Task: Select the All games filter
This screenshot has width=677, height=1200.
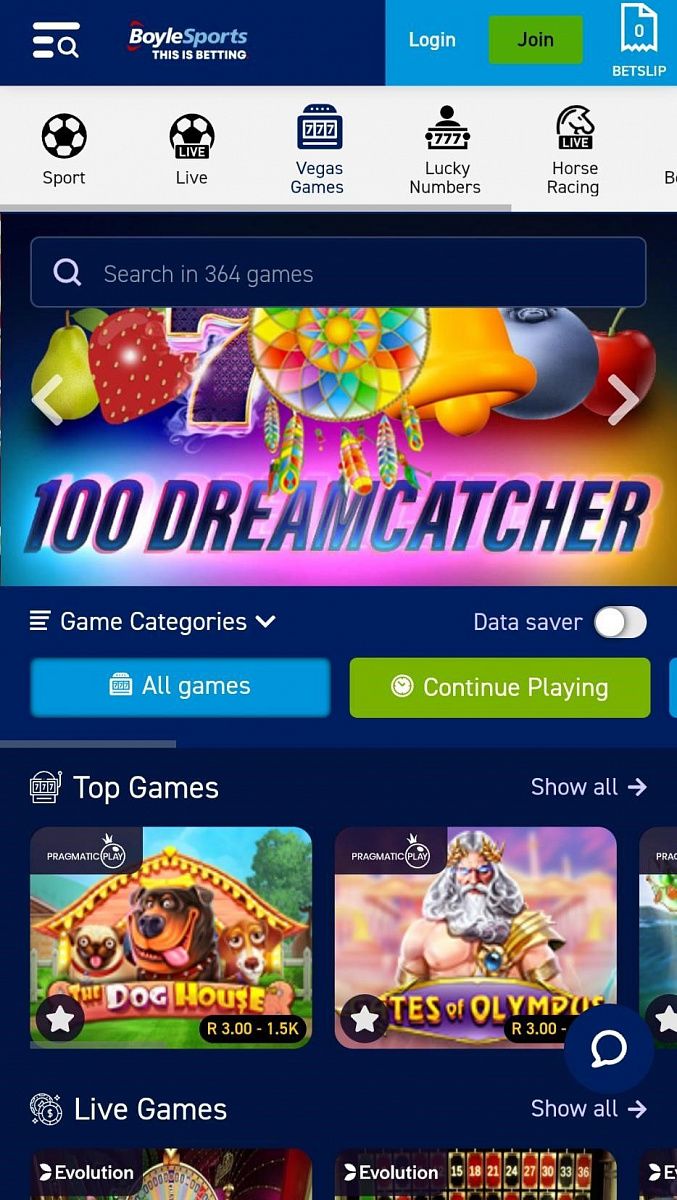Action: pos(180,686)
